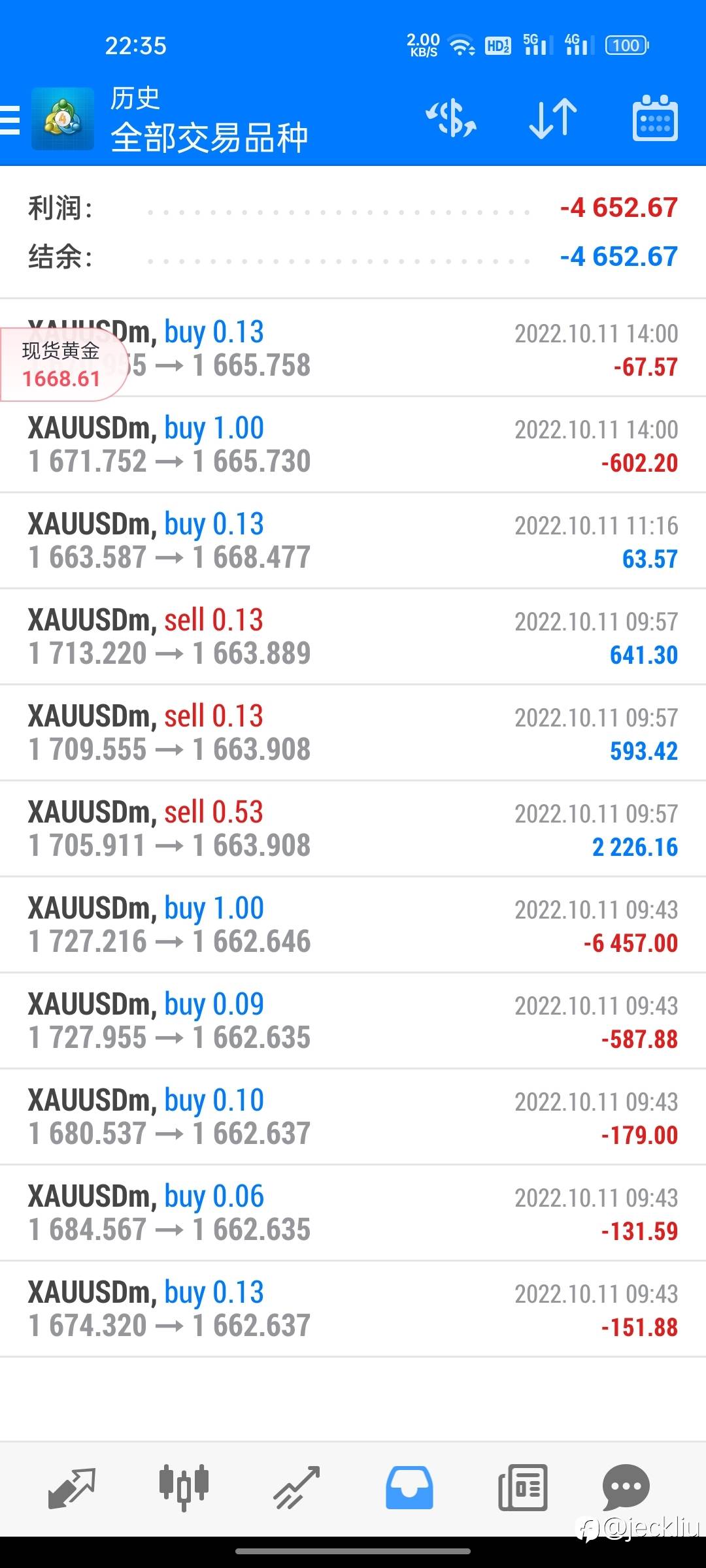Open the sell 0.53 trade with 2 226.16 profit
Screen dimensions: 706x1568
point(353,829)
